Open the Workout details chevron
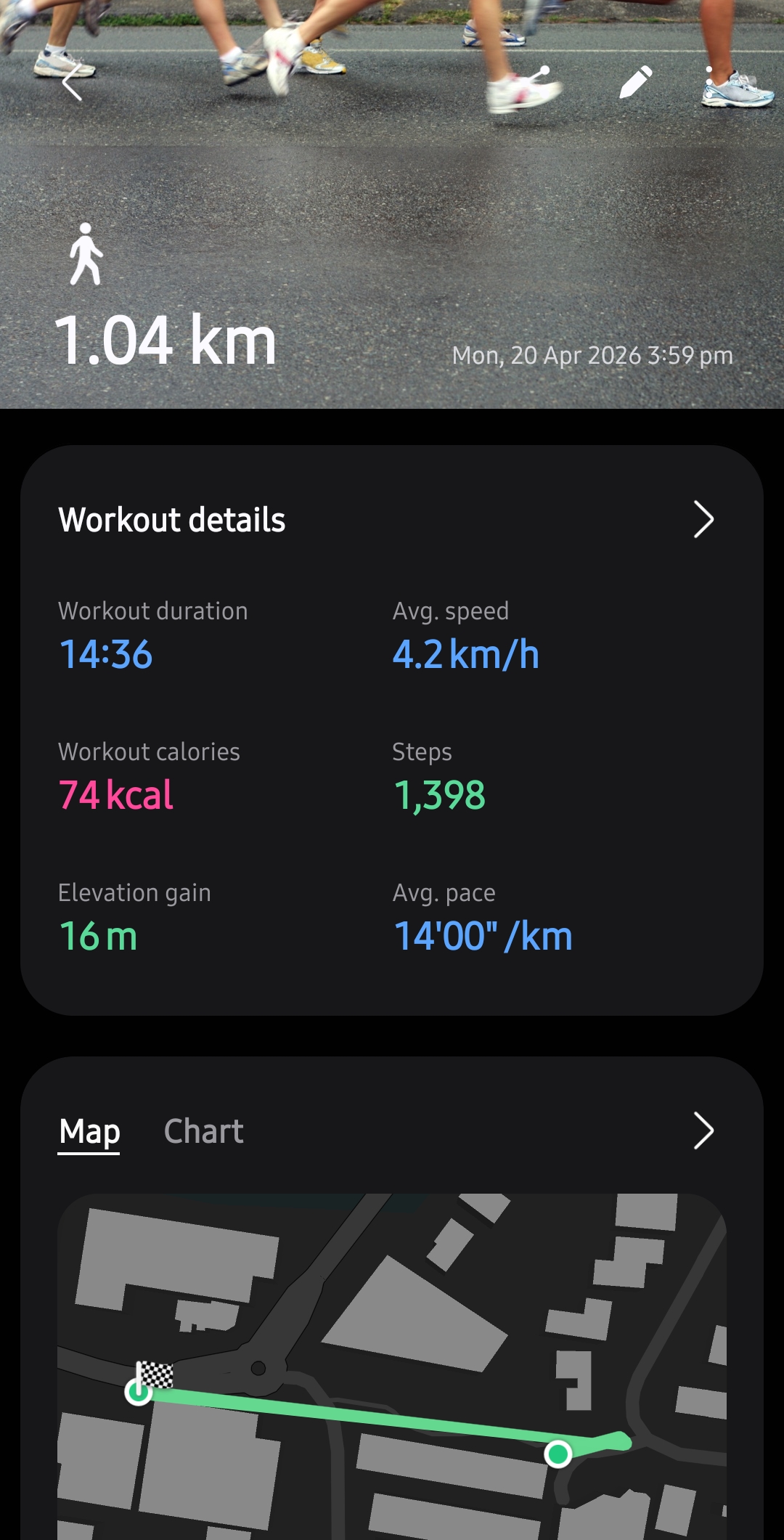Image resolution: width=784 pixels, height=1540 pixels. click(703, 519)
